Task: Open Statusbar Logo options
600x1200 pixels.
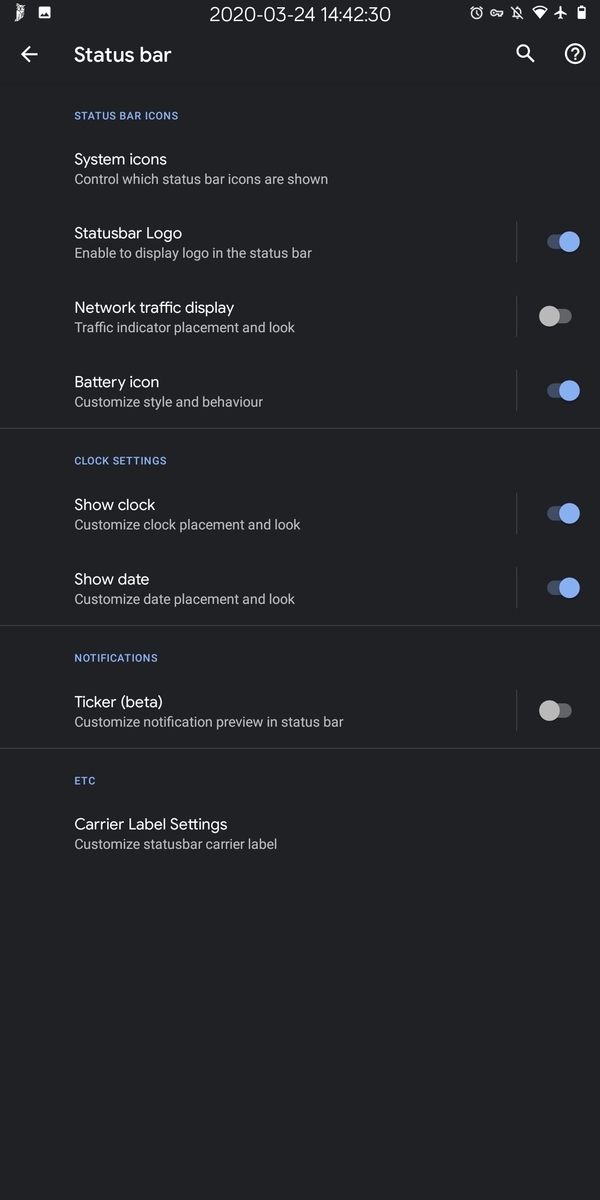Action: 258,242
